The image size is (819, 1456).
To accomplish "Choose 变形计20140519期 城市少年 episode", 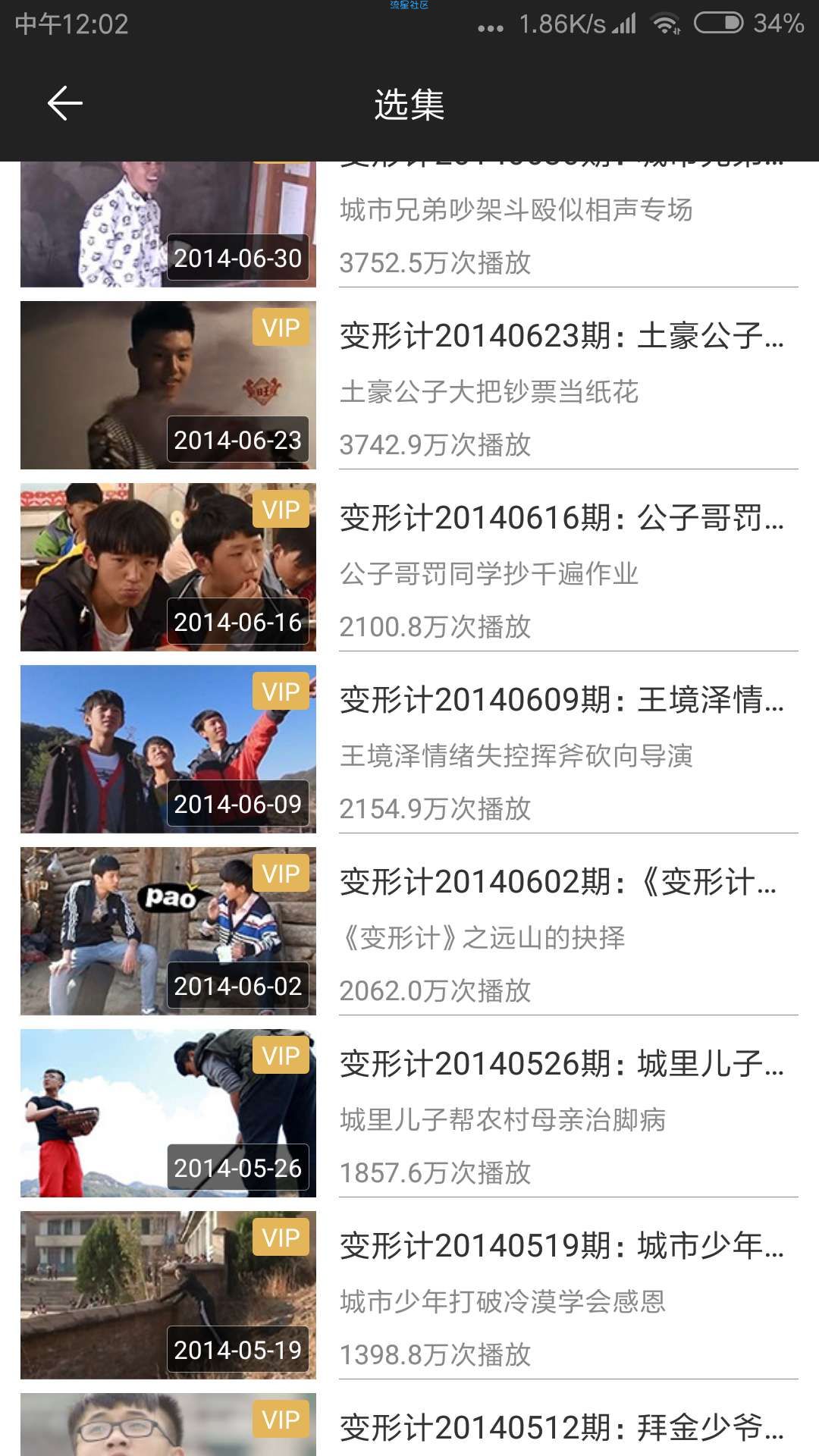I will [x=409, y=1295].
